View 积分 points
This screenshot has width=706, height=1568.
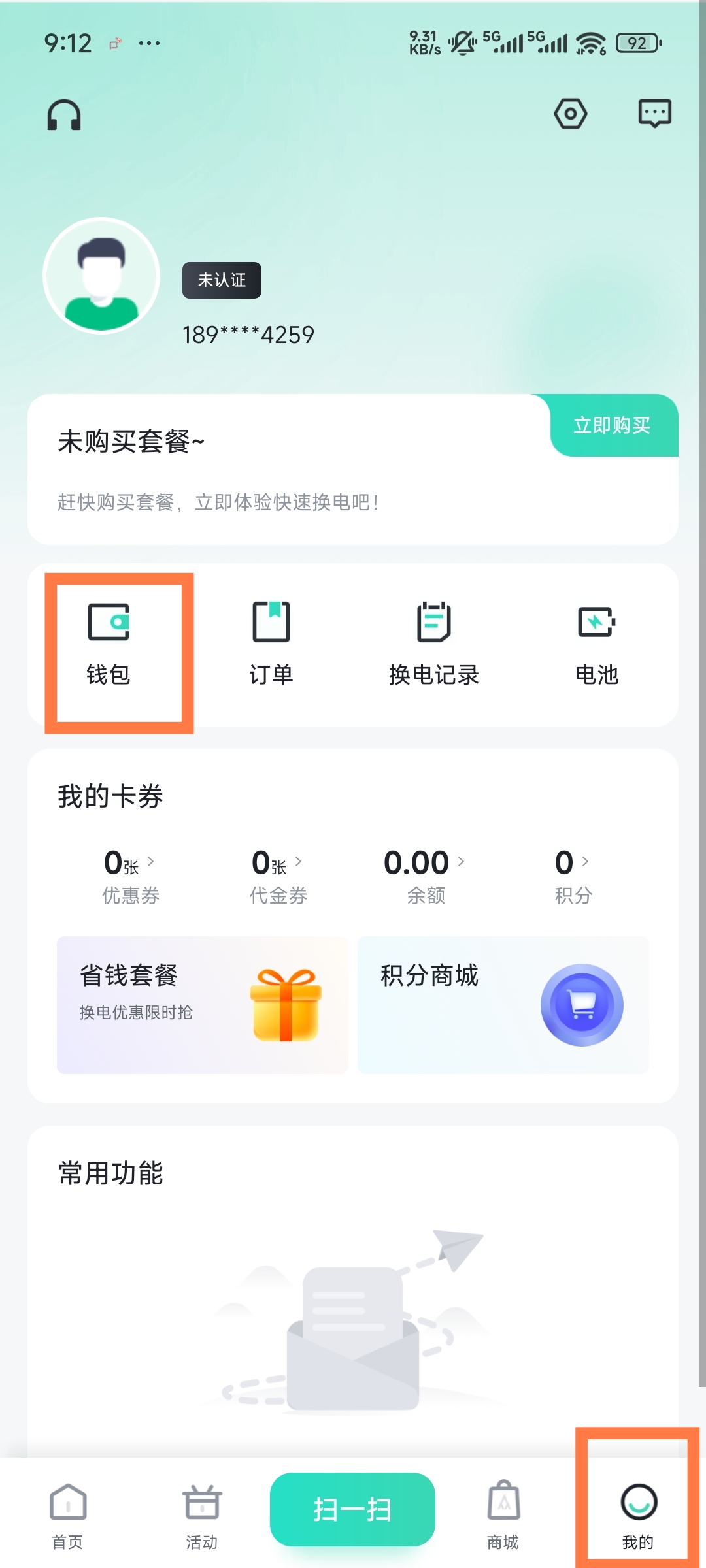pyautogui.click(x=573, y=875)
